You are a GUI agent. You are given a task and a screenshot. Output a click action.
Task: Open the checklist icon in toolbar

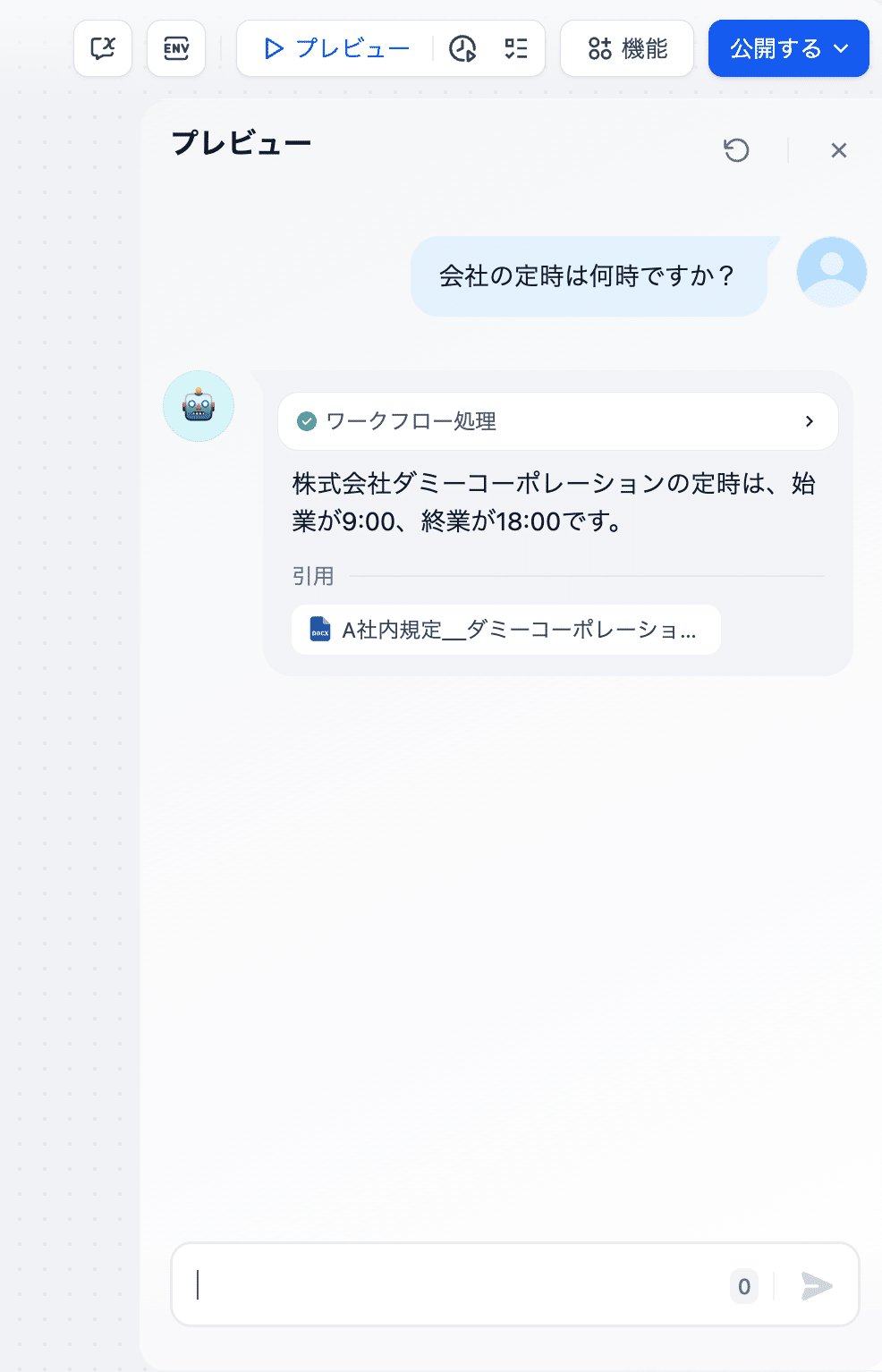[x=516, y=48]
